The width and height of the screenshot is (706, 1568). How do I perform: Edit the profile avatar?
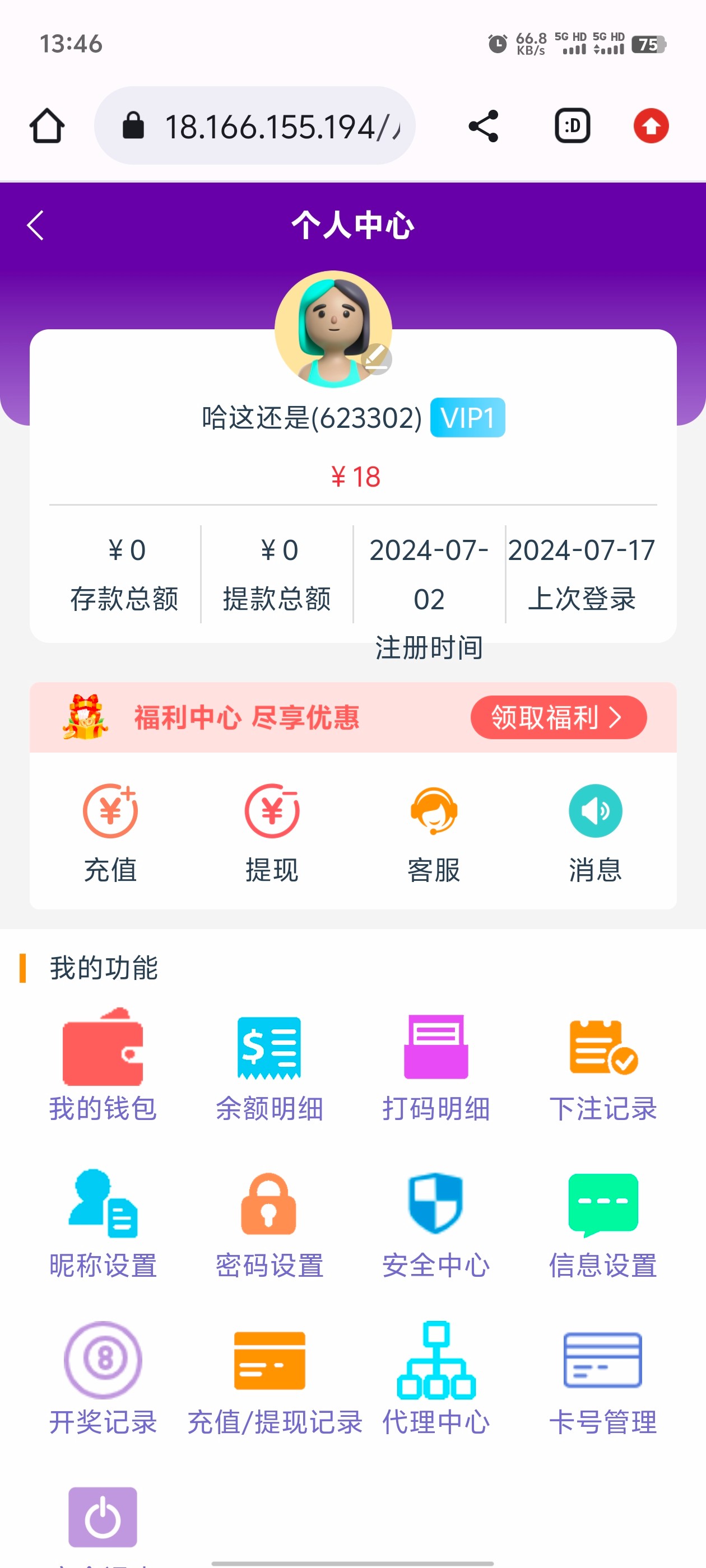tap(377, 358)
